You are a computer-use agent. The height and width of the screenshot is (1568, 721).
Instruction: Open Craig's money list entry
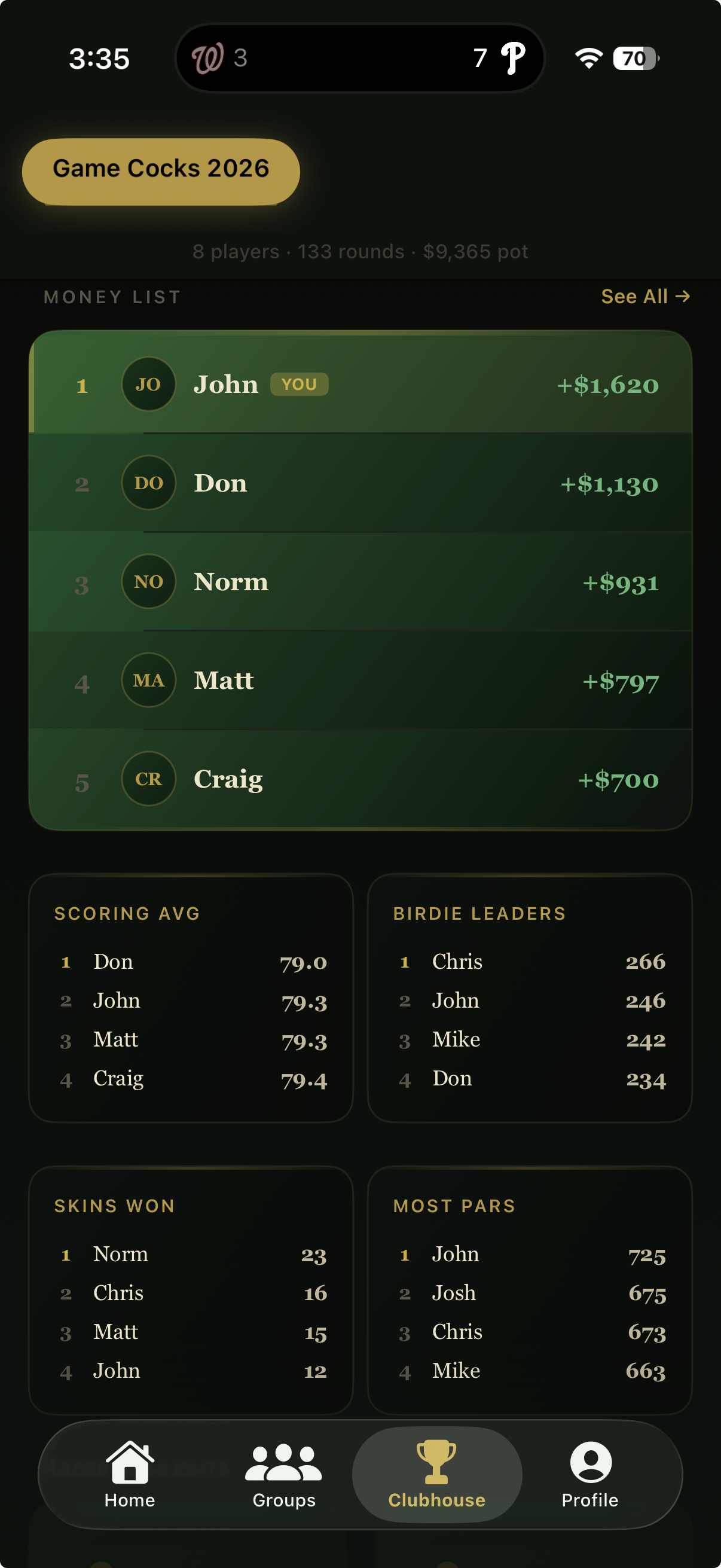coord(360,779)
